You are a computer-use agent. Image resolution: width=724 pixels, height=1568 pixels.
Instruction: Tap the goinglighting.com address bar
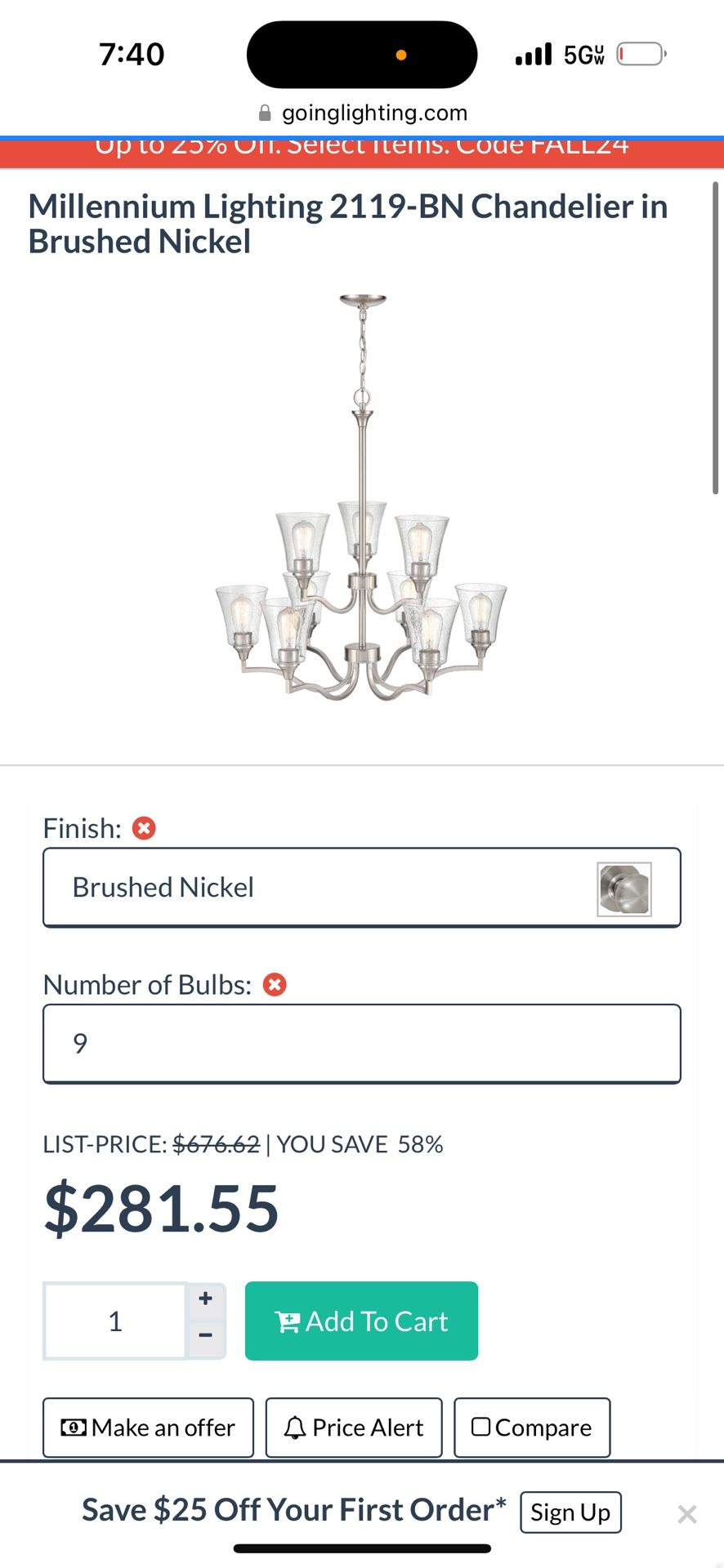362,113
